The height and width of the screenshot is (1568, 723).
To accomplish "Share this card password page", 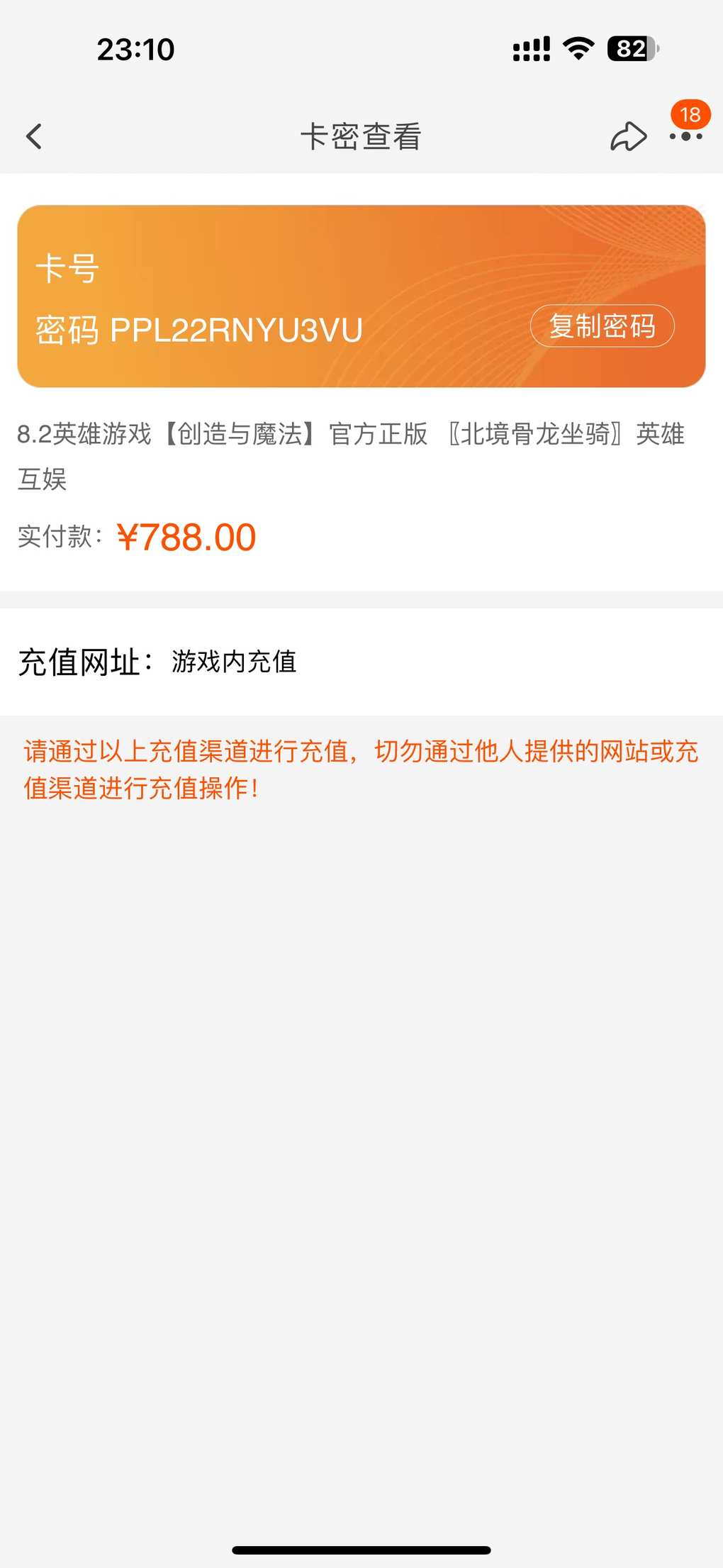I will (629, 136).
